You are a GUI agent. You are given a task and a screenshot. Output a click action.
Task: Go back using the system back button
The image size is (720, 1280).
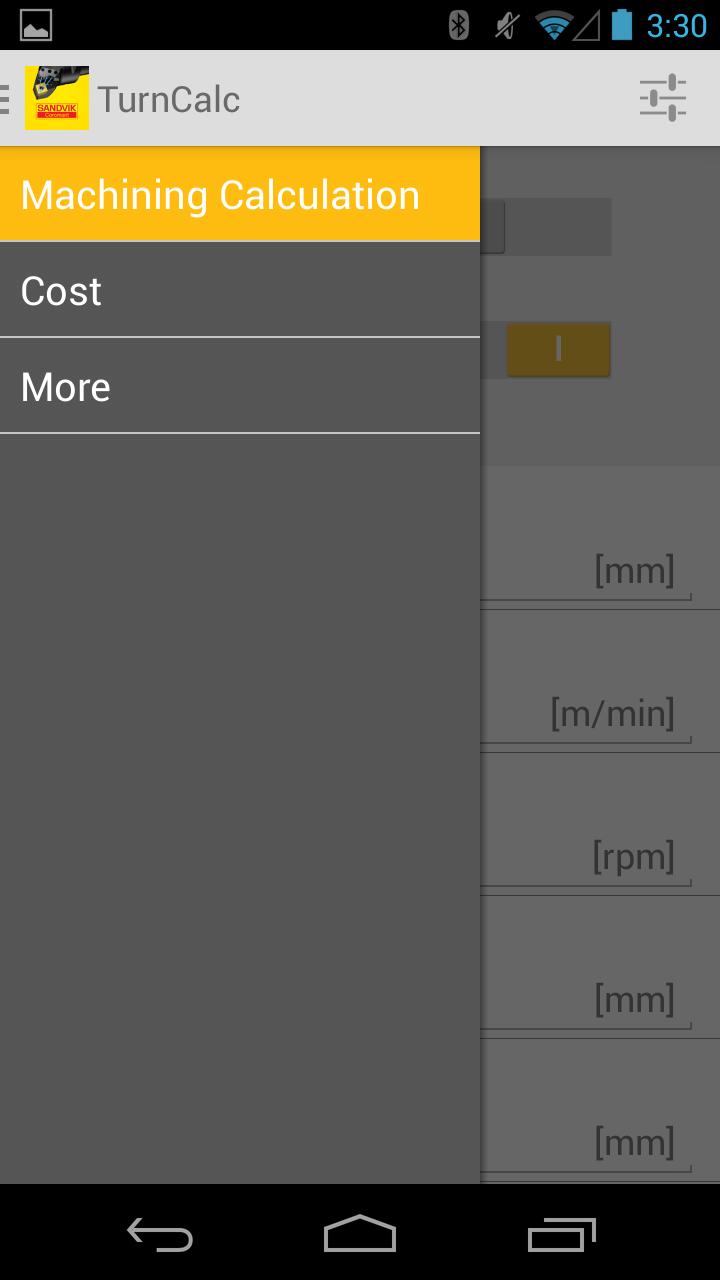coord(160,1234)
